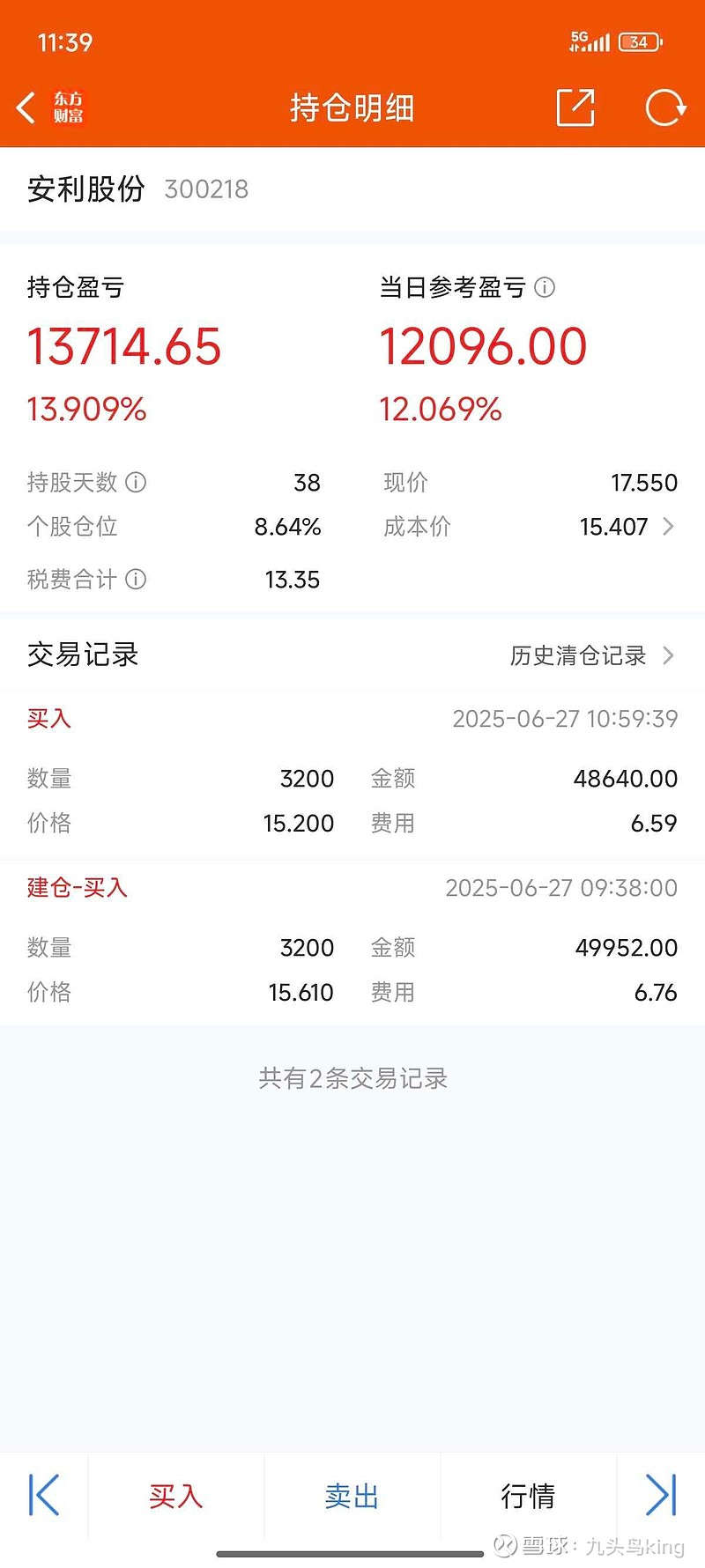Jump to the previous holding
Screen dimensions: 705x1568
click(44, 1495)
